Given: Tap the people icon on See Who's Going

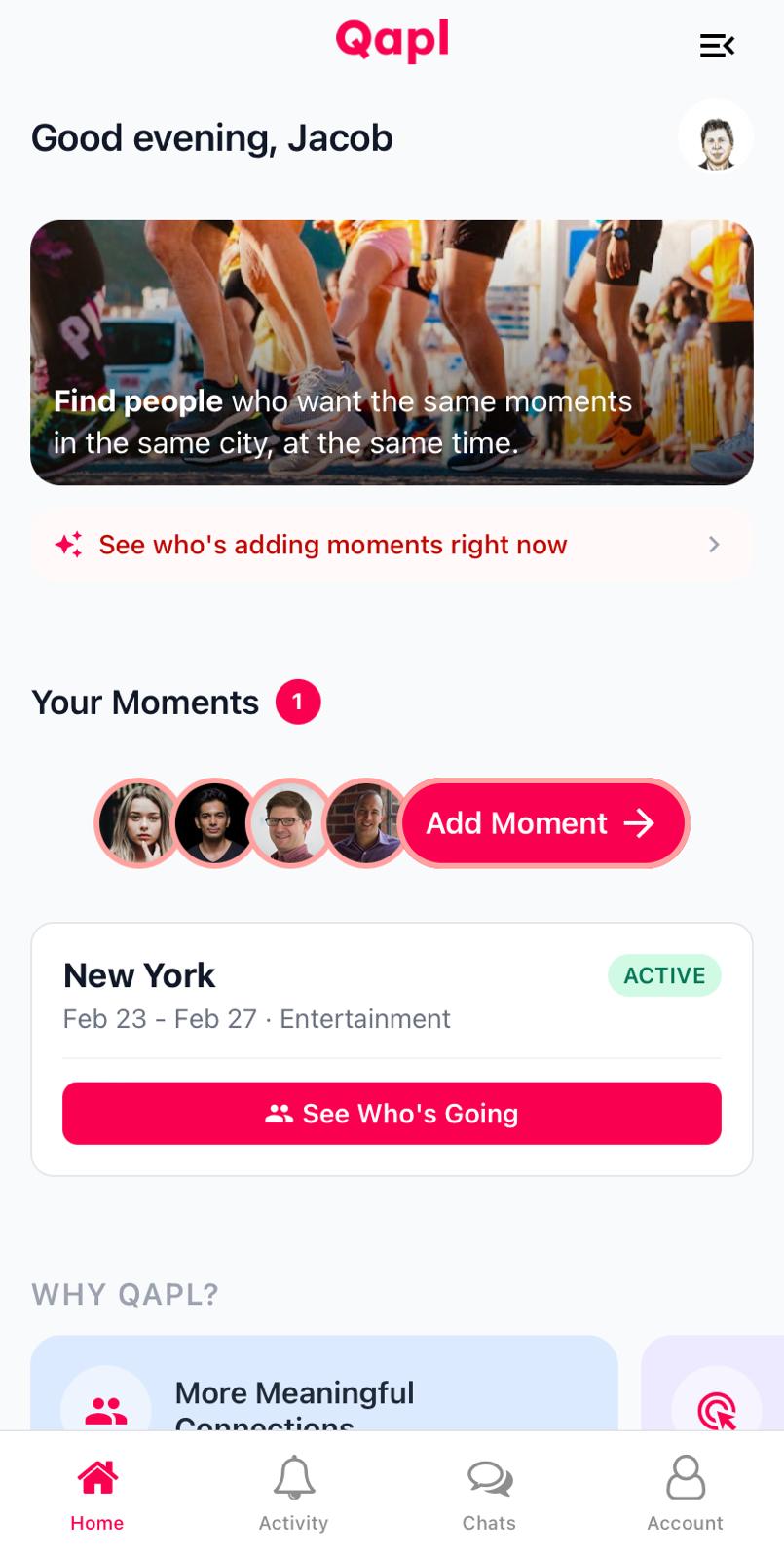Looking at the screenshot, I should tap(281, 1113).
